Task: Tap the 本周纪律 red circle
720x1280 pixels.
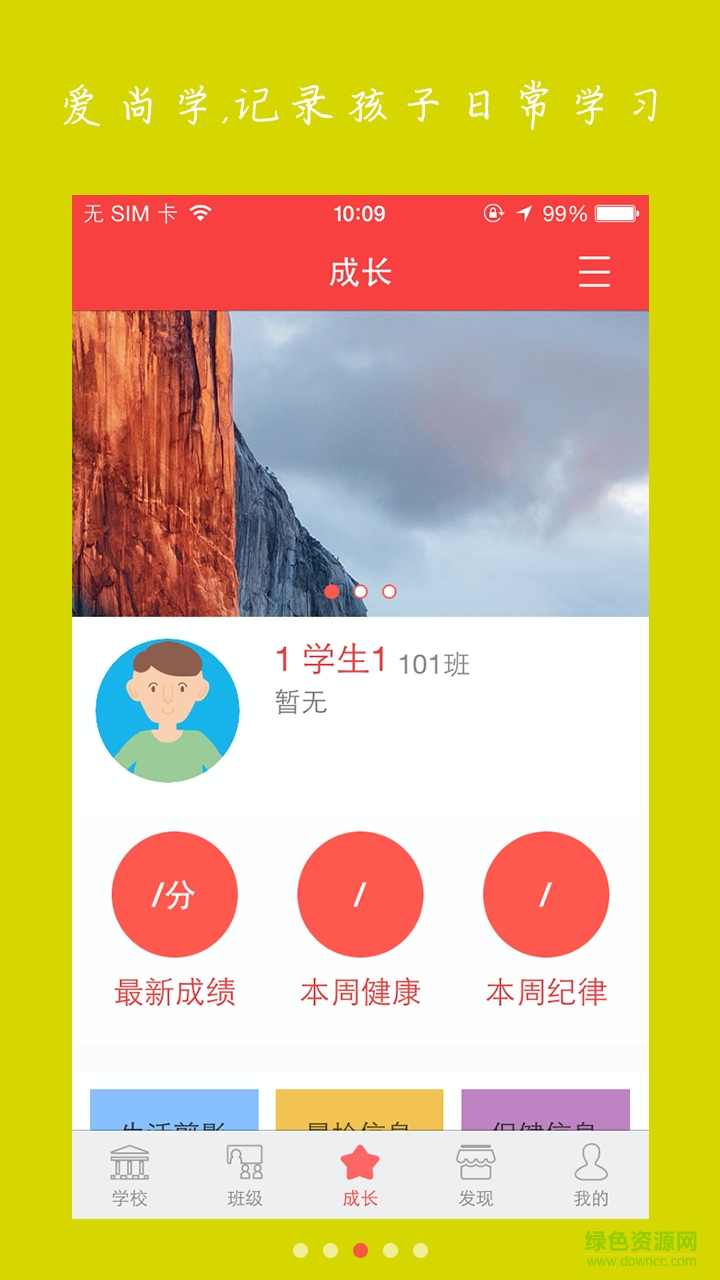Action: click(x=546, y=894)
